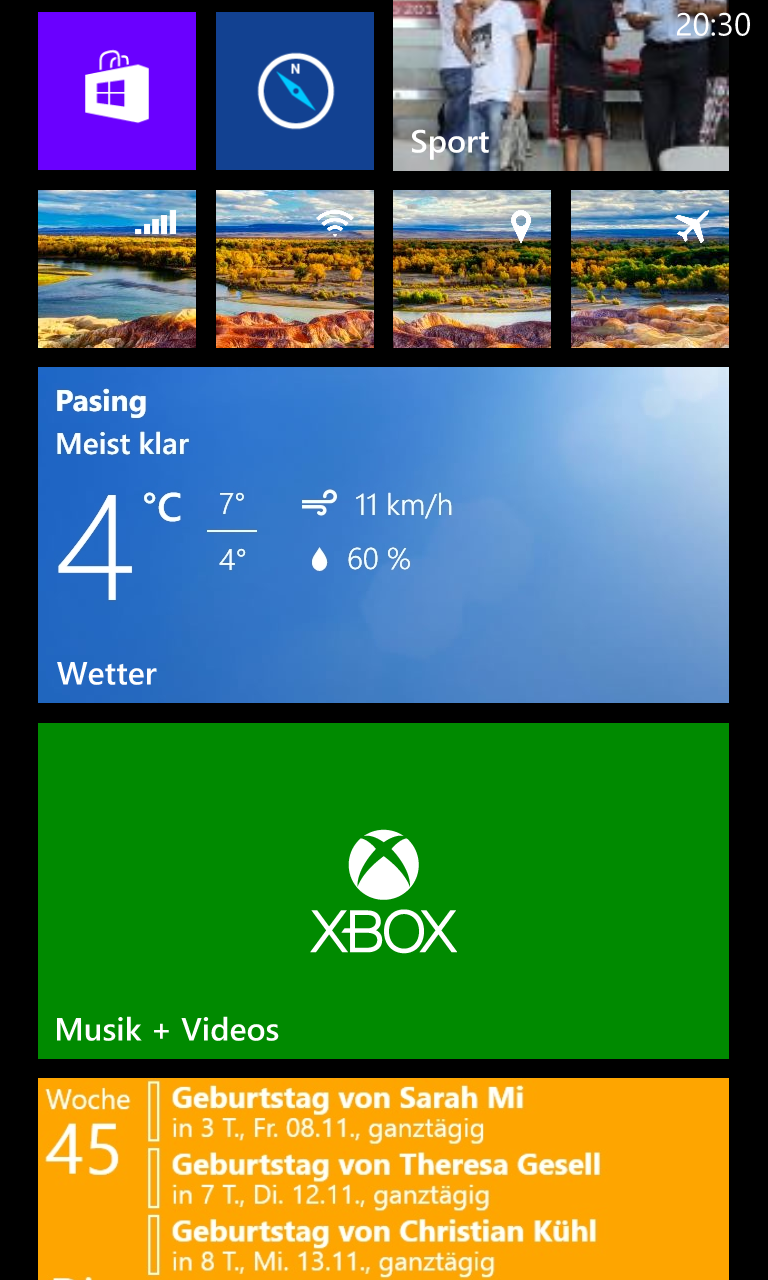Launch the Xbox Musik + Videos tile
Image resolution: width=768 pixels, height=1280 pixels.
(x=383, y=891)
